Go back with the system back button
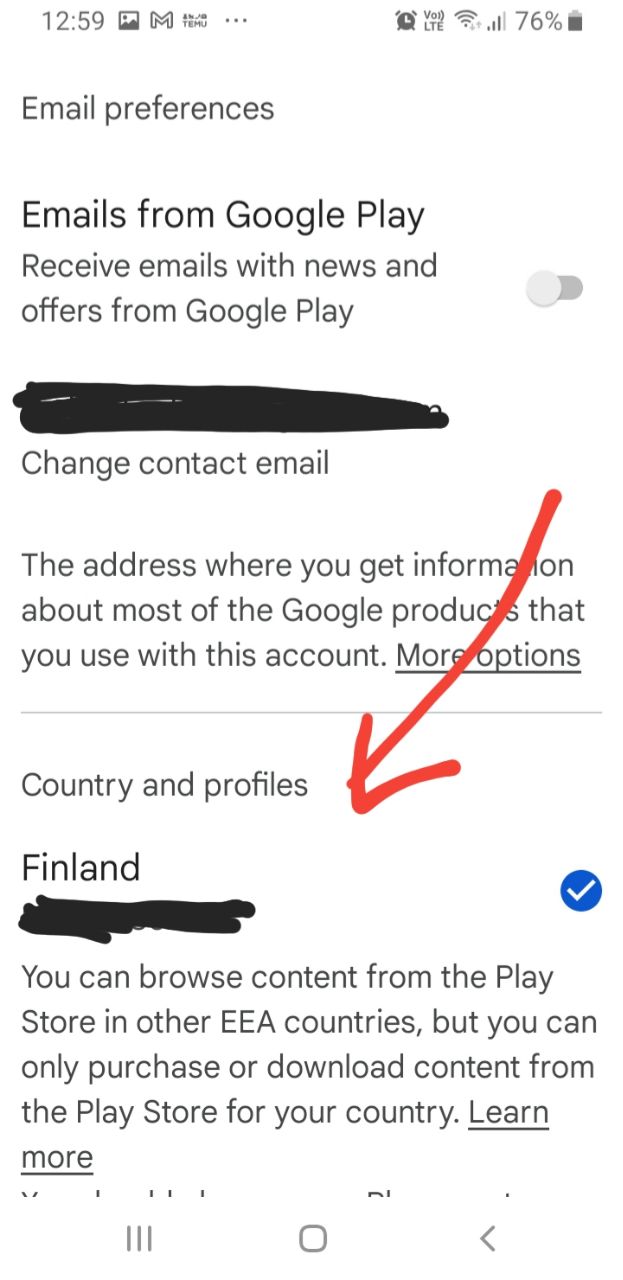This screenshot has height=1280, width=623. [487, 1239]
